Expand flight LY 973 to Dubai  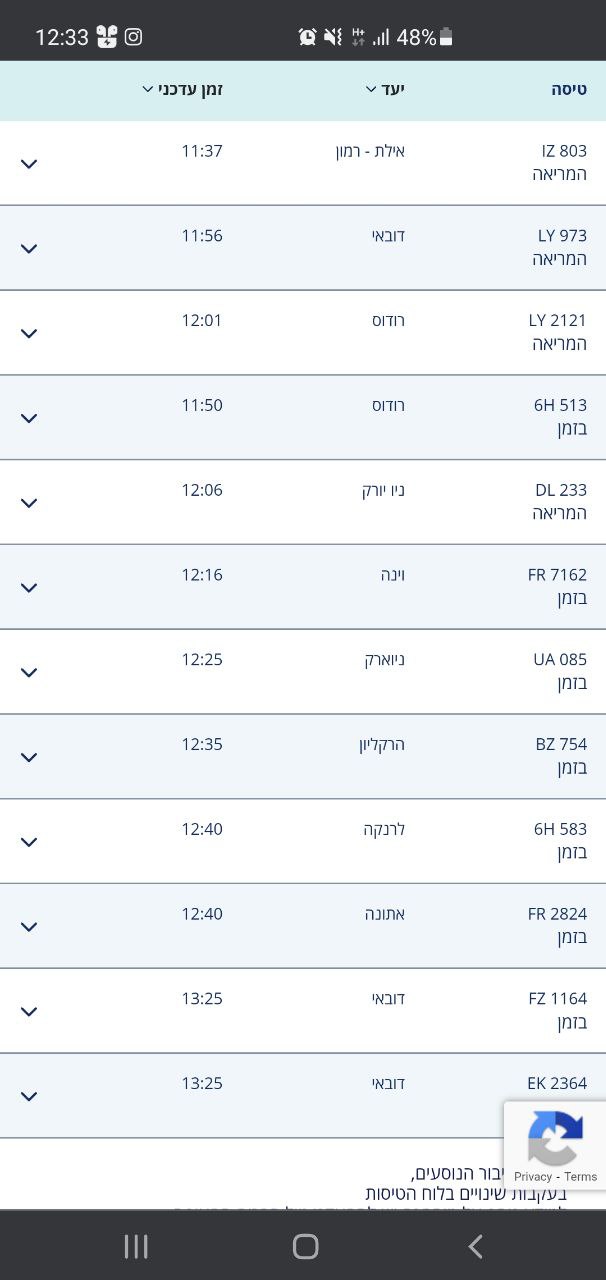(29, 249)
